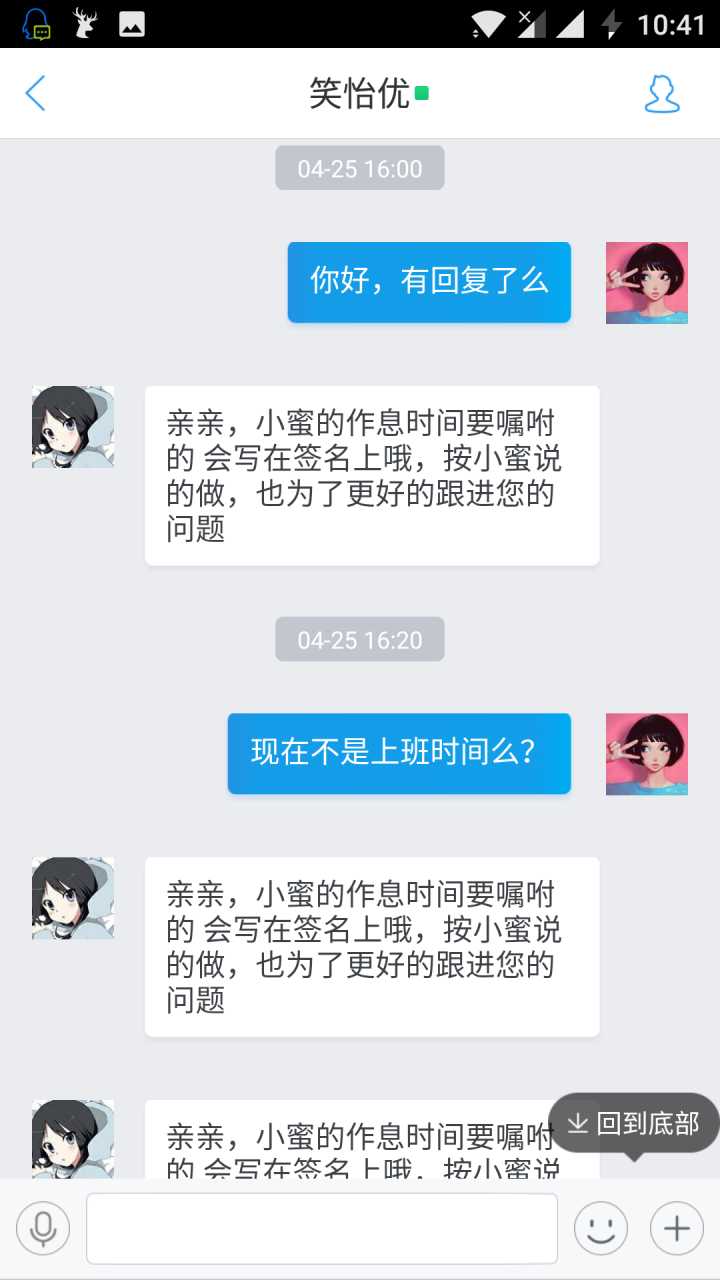Focus the message text field
Viewport: 720px width, 1280px height.
pos(322,1228)
